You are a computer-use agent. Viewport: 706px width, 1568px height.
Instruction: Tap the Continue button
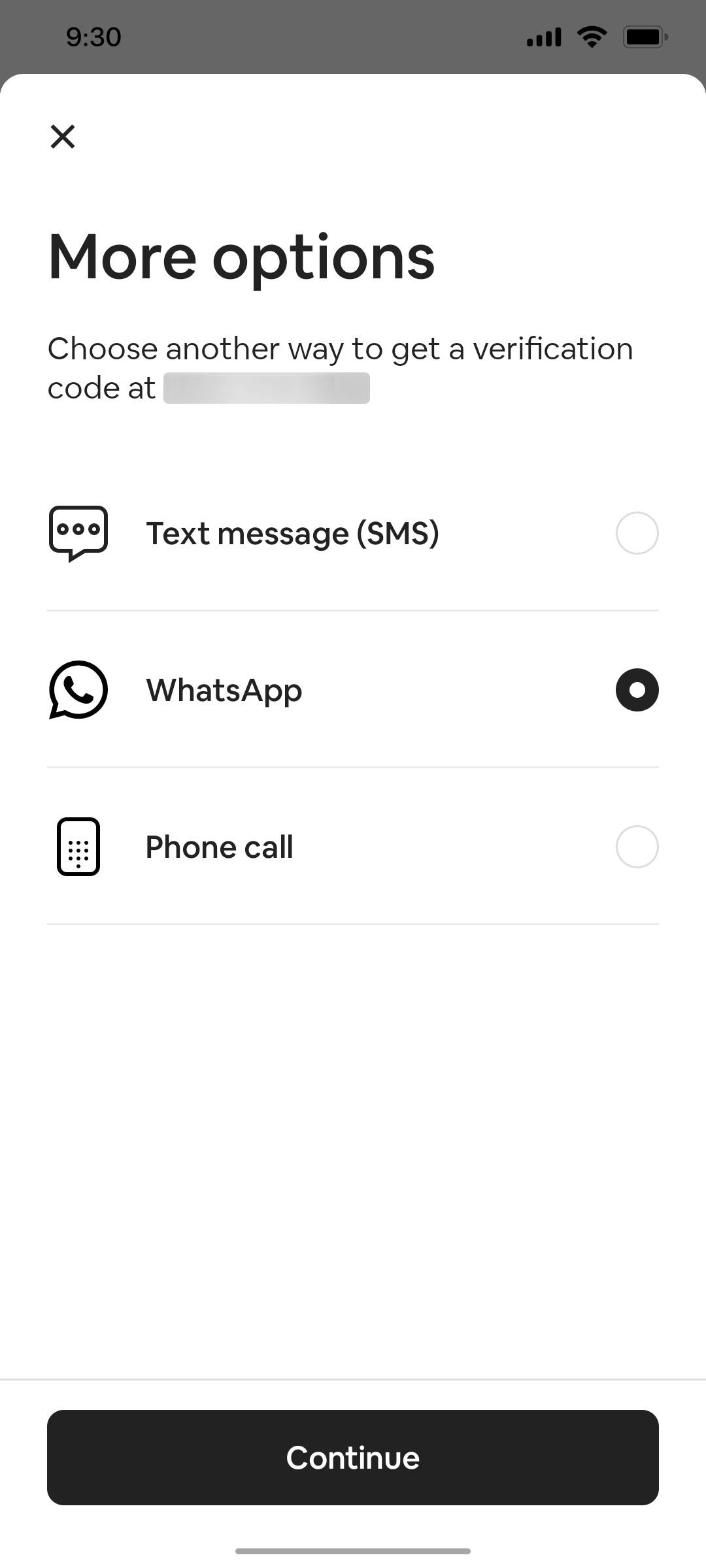click(353, 1457)
